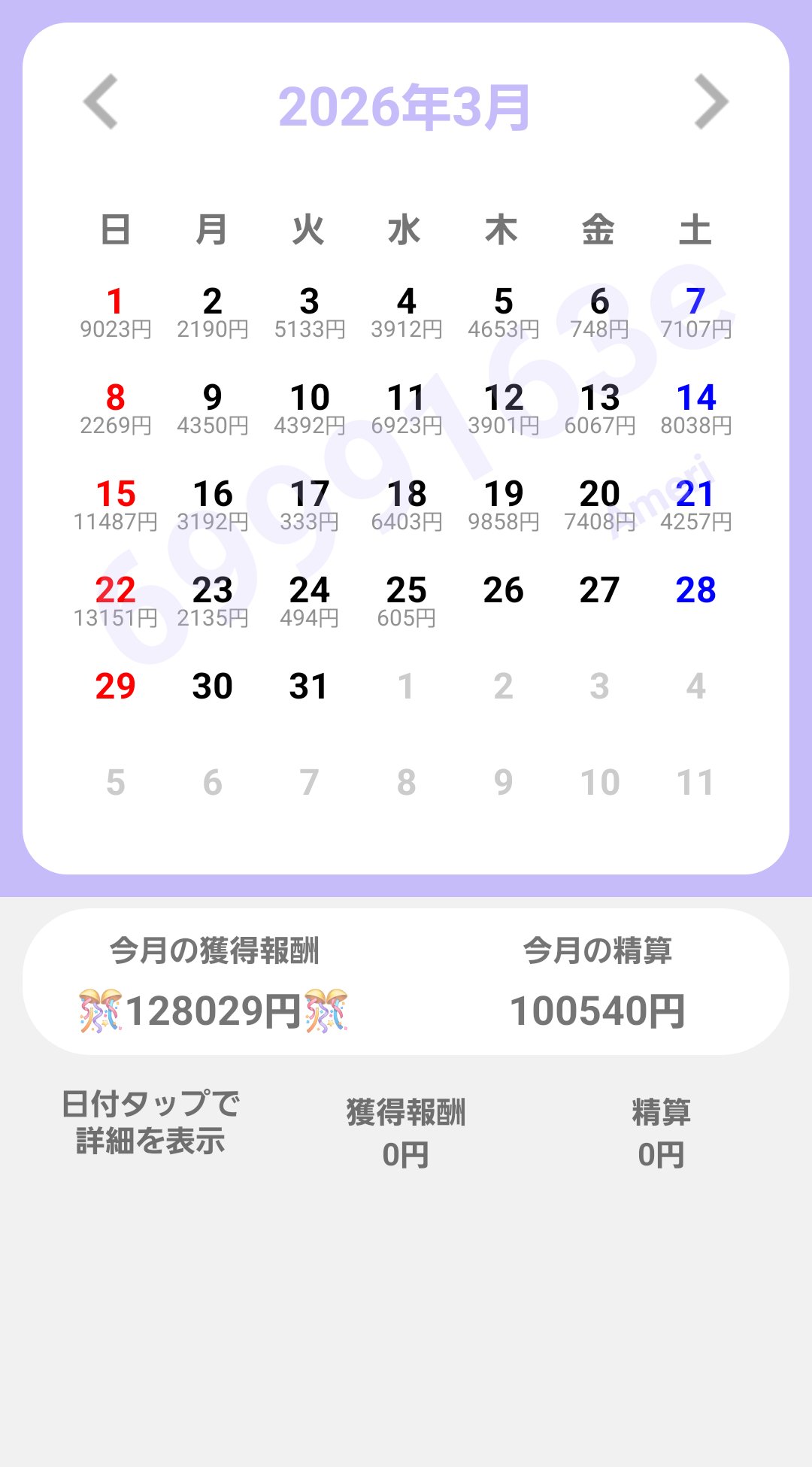This screenshot has width=812, height=1467.
Task: Select March 9 with 4350円
Action: pos(213,409)
